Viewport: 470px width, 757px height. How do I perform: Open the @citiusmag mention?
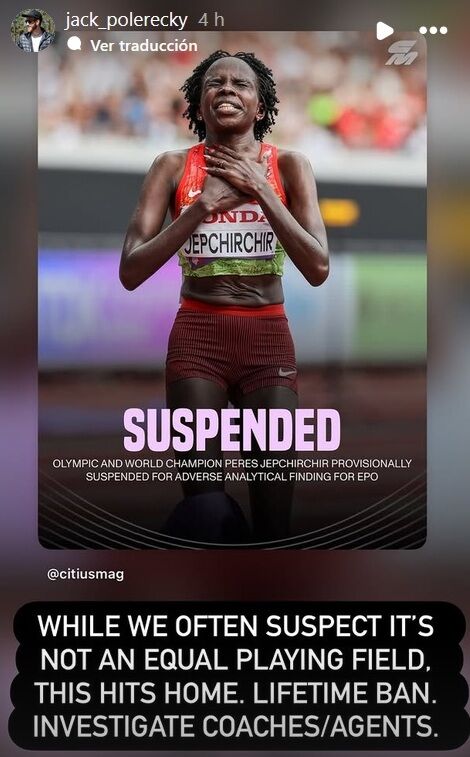pyautogui.click(x=85, y=575)
